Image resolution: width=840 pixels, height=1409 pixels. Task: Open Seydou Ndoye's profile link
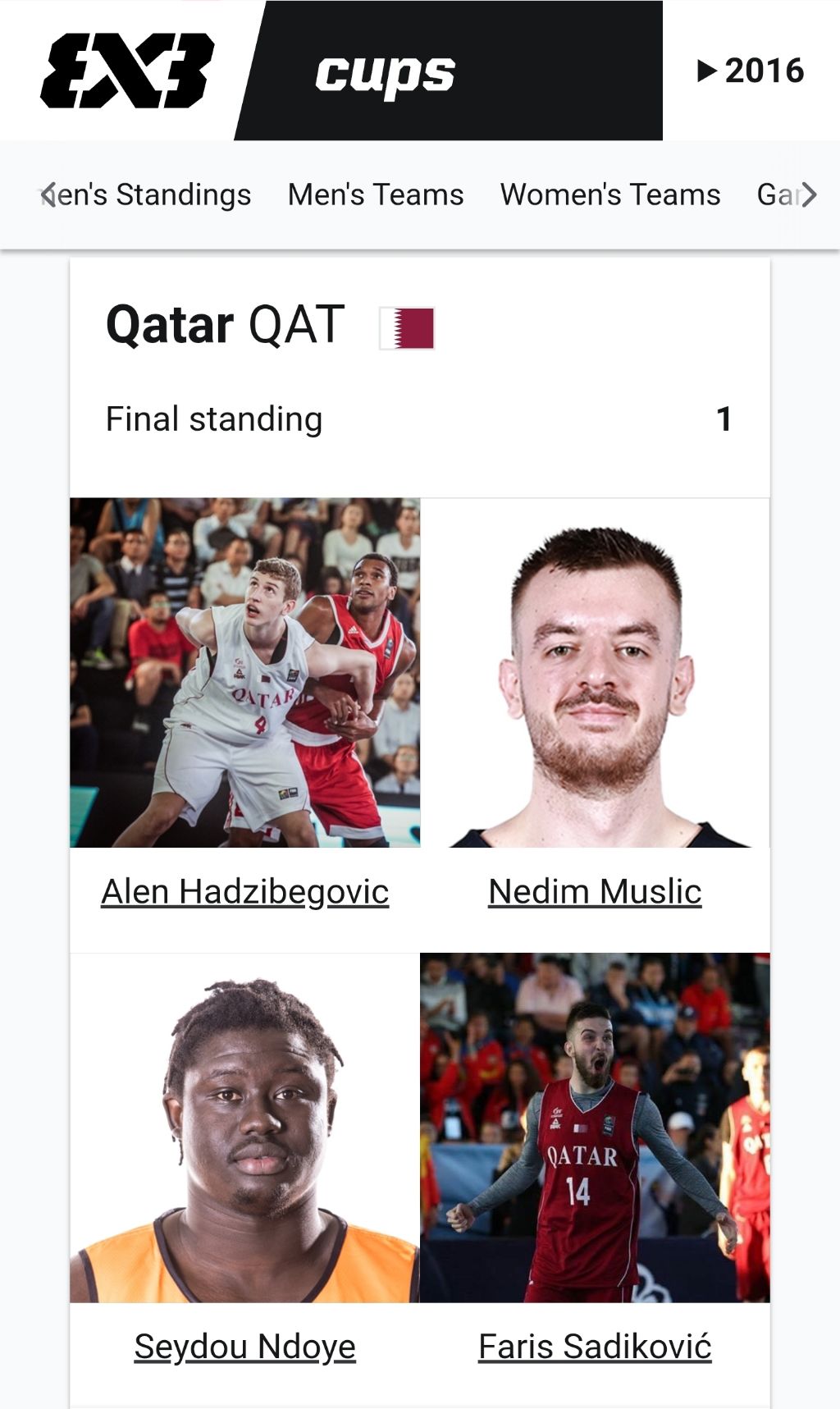click(244, 1347)
